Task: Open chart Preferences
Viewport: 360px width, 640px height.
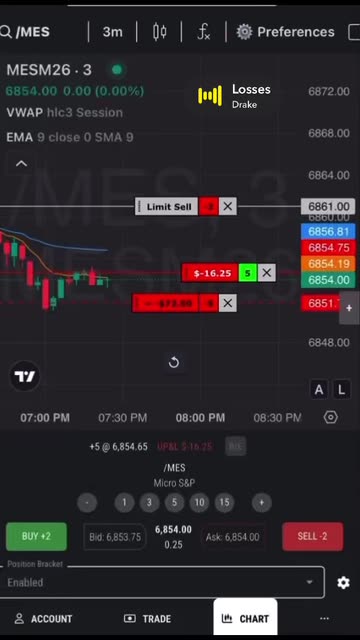Action: click(x=285, y=32)
